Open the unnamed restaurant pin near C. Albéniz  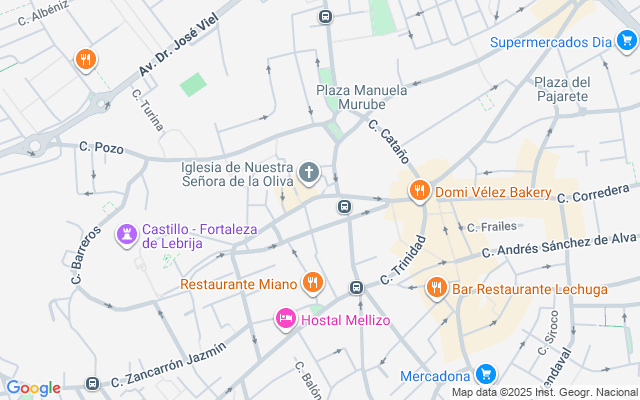point(86,59)
